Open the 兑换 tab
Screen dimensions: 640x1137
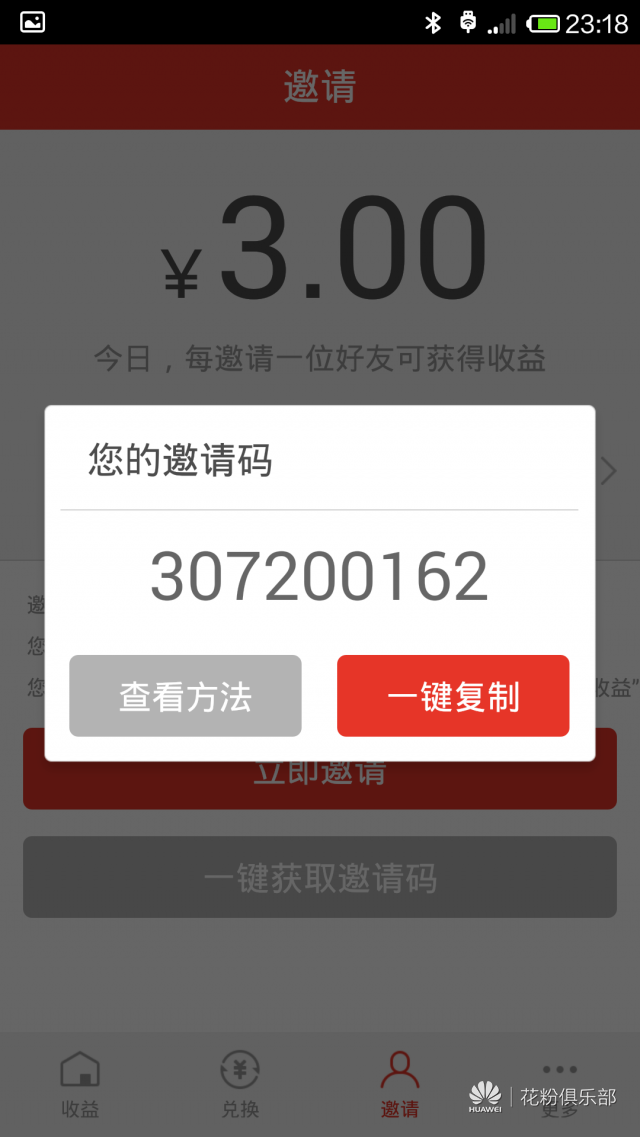pos(240,1084)
